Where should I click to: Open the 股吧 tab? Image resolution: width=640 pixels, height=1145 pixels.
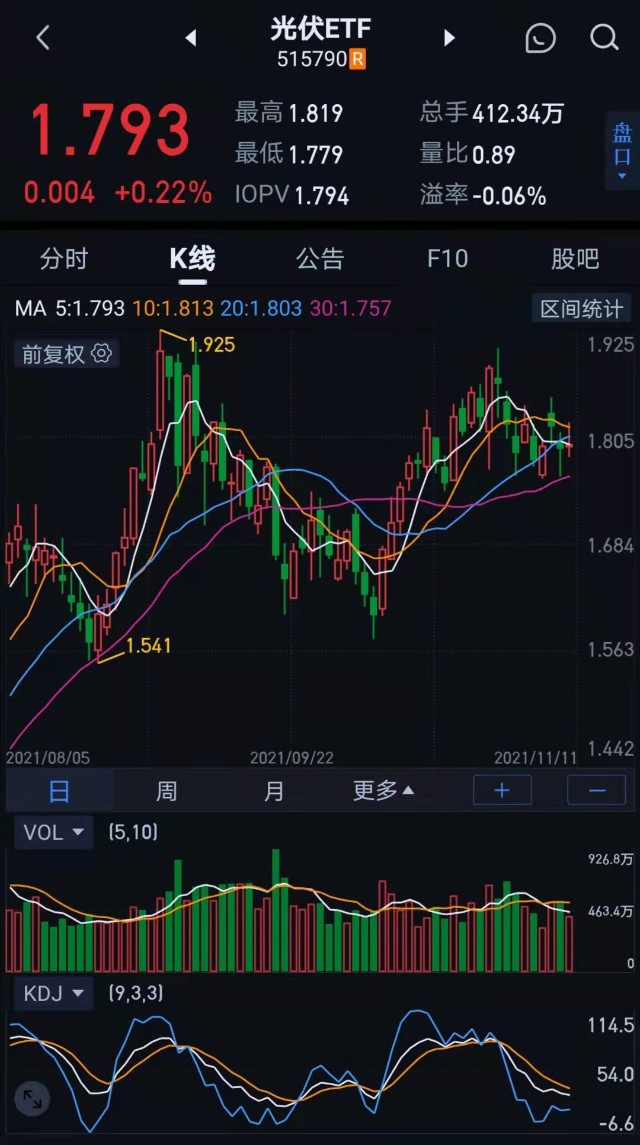pos(575,259)
